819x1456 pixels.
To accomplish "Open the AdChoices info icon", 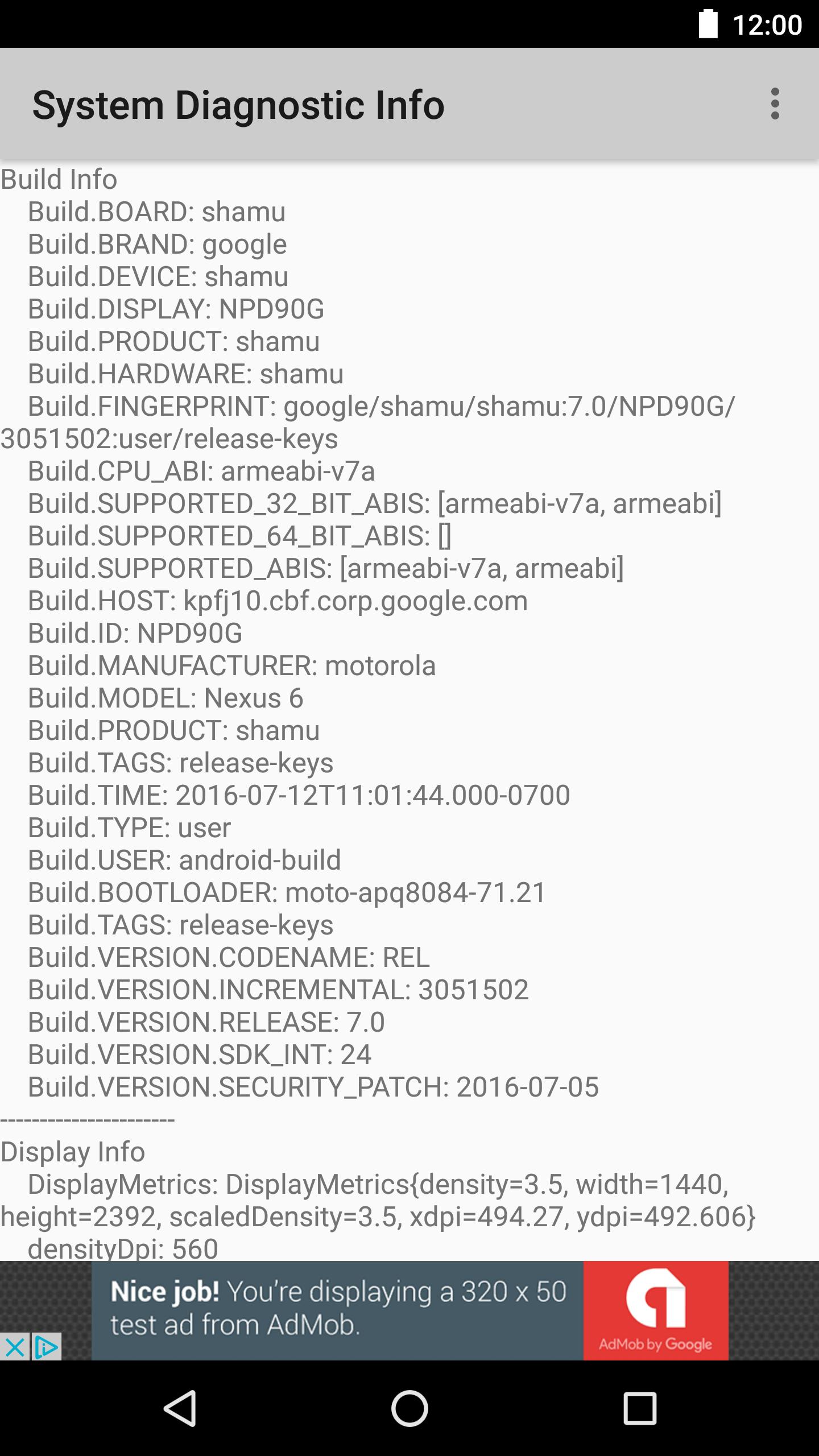I will (47, 1347).
